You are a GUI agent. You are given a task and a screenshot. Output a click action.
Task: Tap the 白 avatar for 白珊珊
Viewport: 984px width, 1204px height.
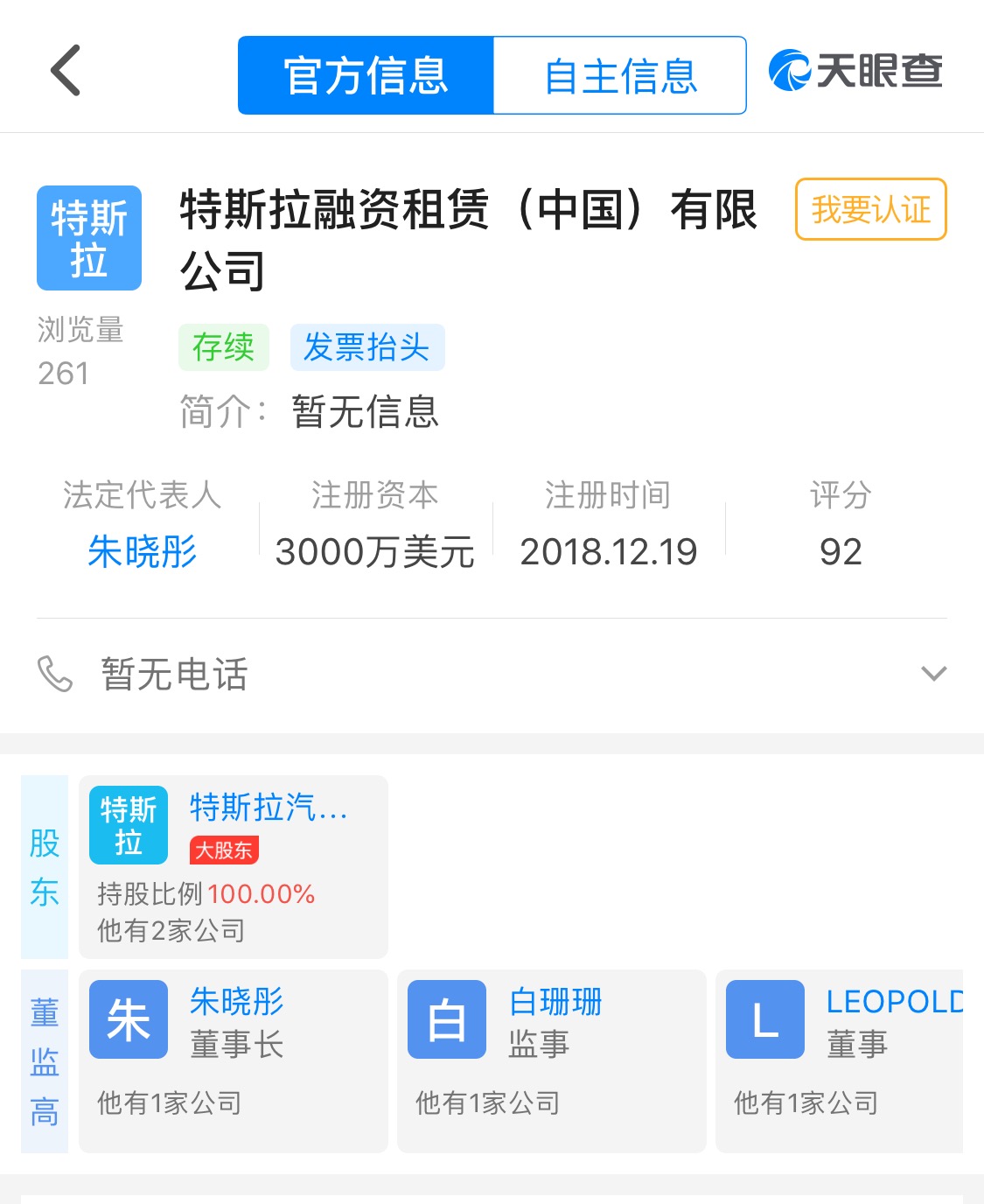[x=446, y=1018]
